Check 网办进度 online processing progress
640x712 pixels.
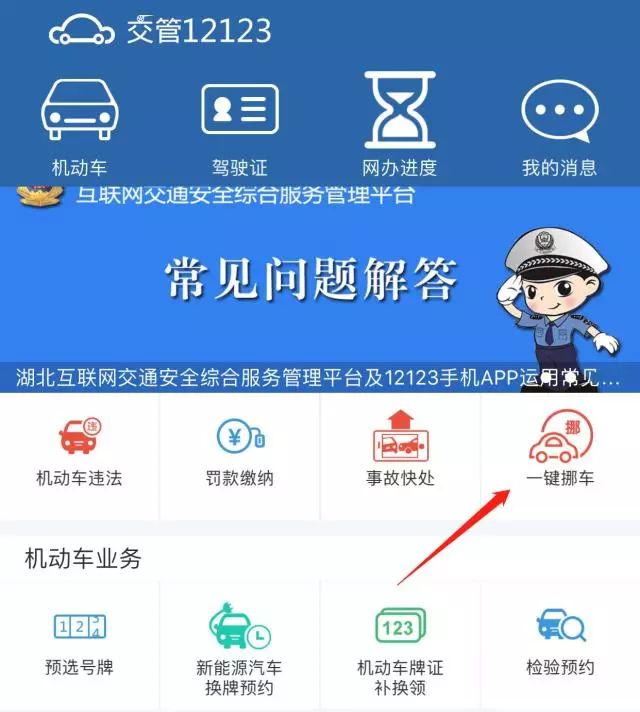[399, 123]
